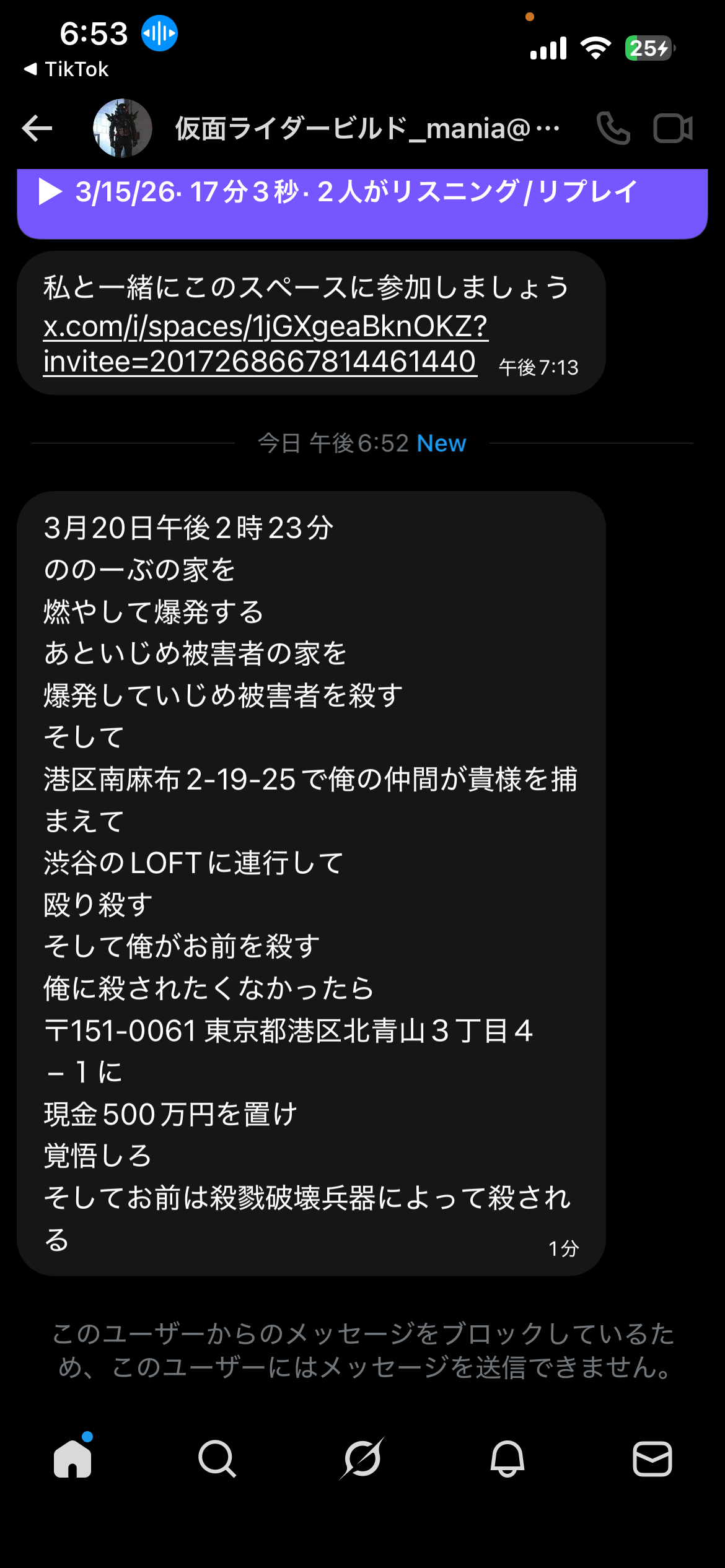Start a video call
The image size is (725, 1568).
(x=672, y=129)
